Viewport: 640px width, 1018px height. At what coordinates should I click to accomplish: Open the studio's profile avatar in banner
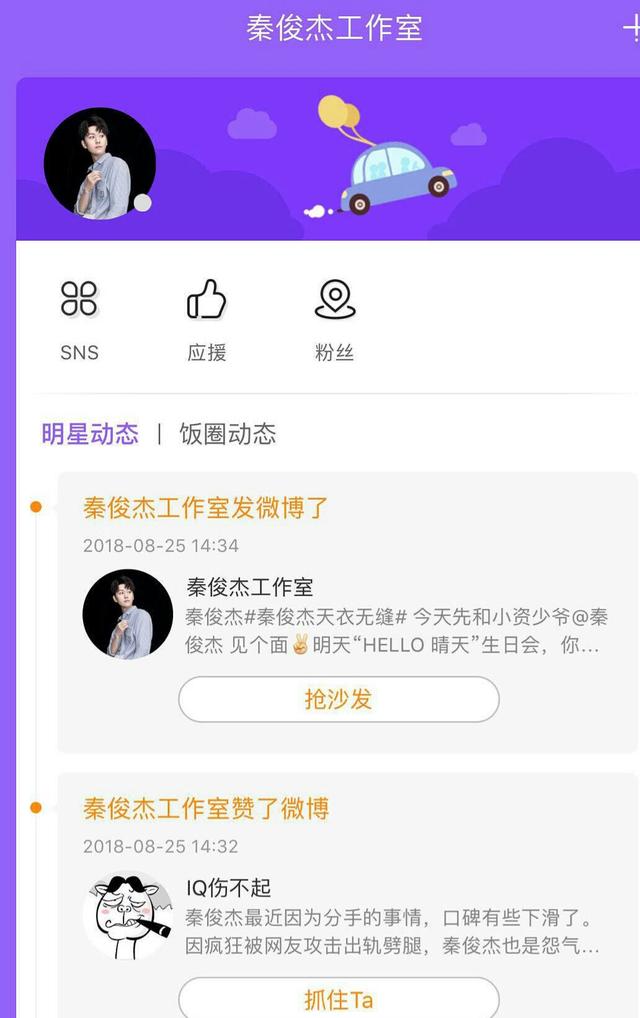(100, 163)
